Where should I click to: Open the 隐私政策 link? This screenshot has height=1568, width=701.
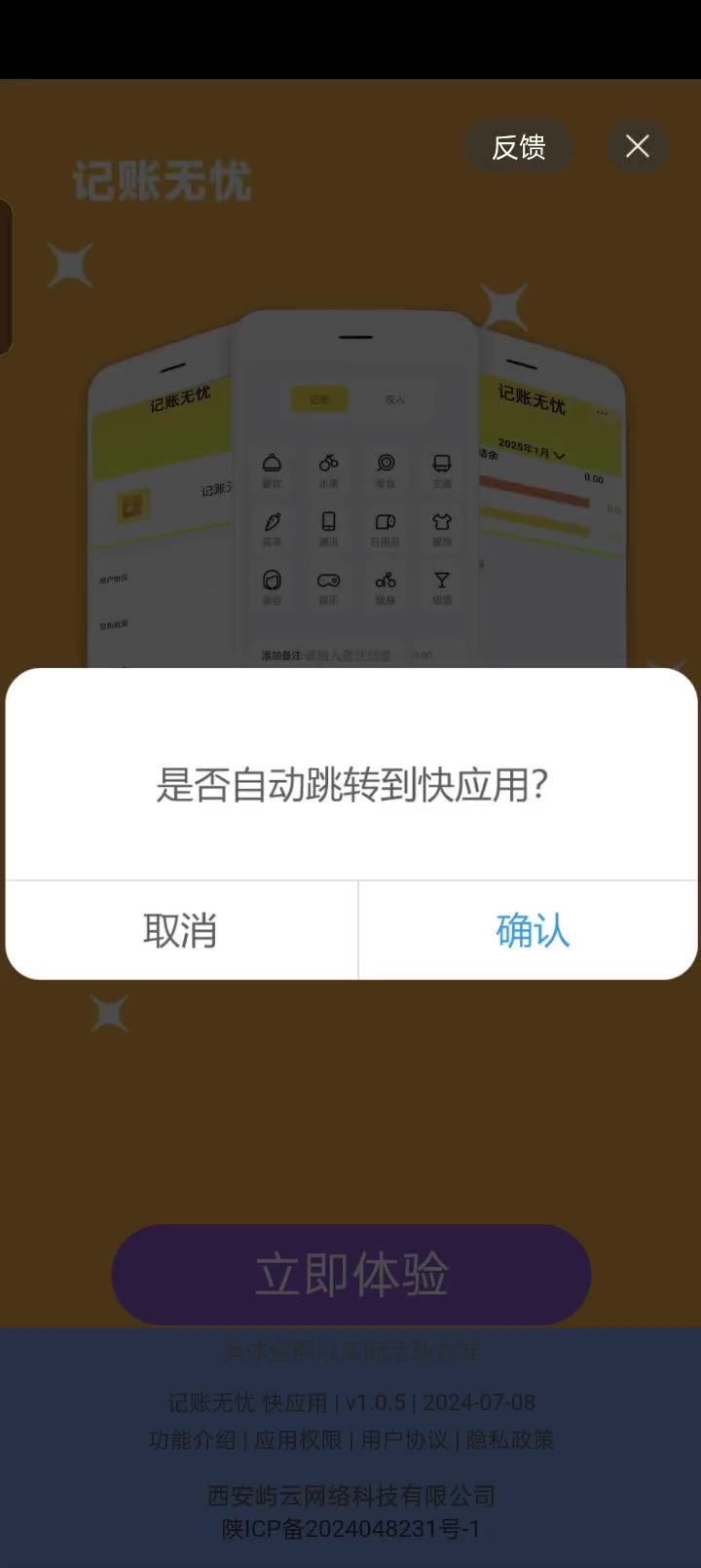[x=510, y=1439]
